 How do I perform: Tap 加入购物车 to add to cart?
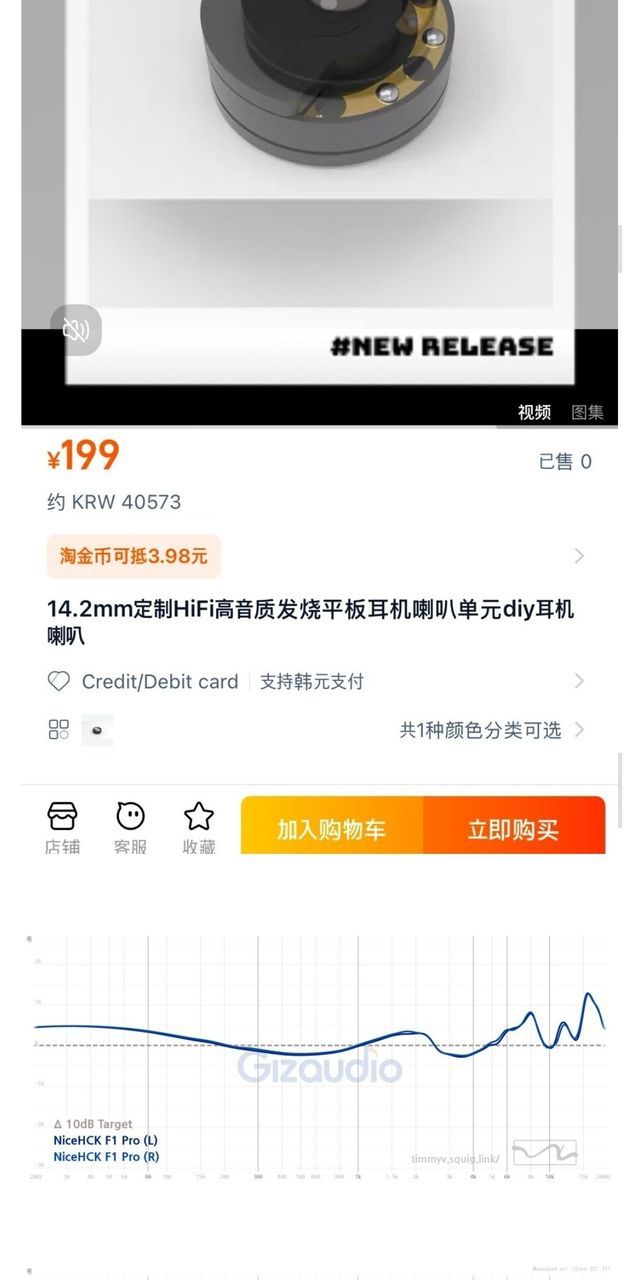[x=332, y=829]
